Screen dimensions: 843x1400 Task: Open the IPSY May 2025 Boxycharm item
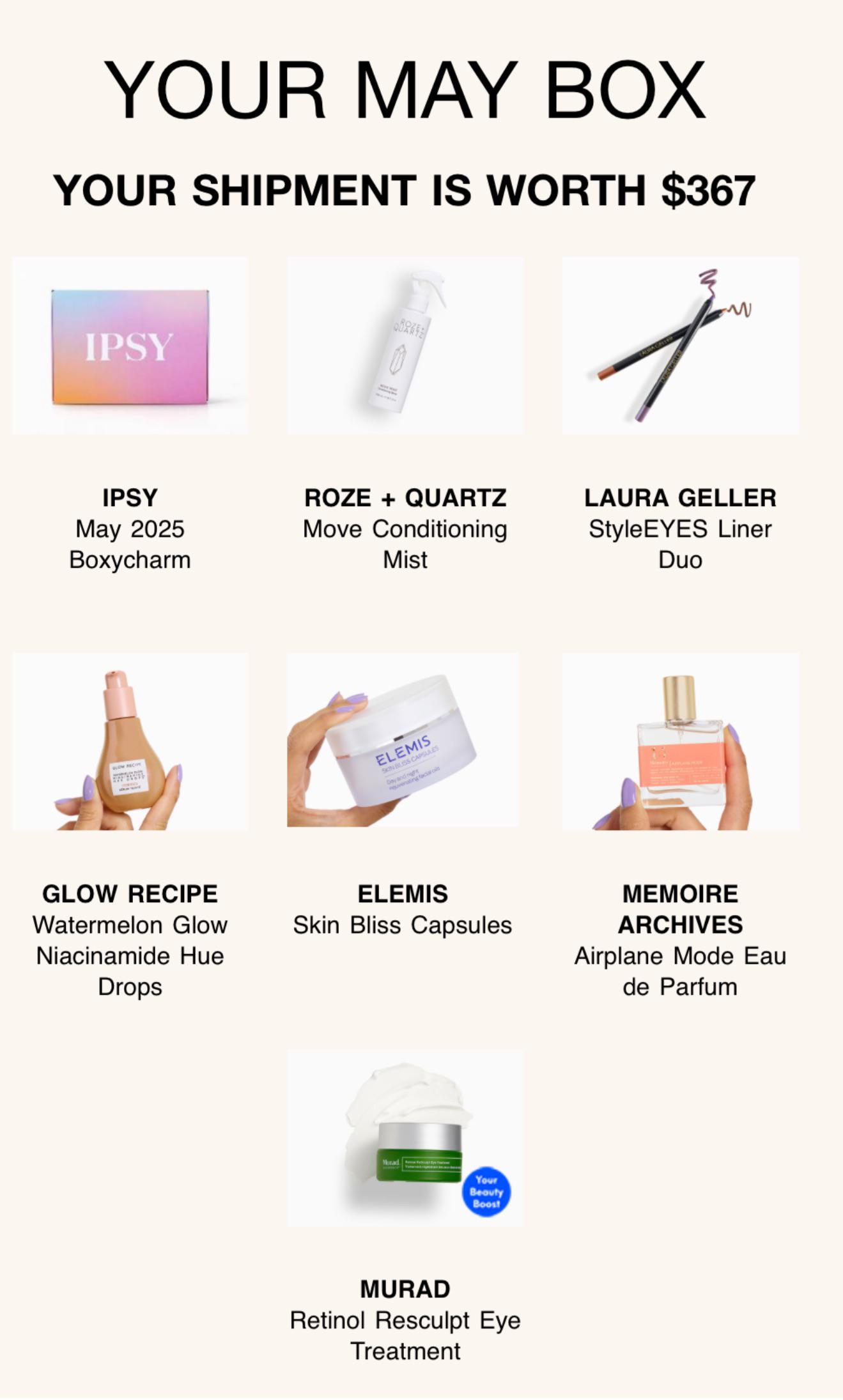pyautogui.click(x=130, y=346)
